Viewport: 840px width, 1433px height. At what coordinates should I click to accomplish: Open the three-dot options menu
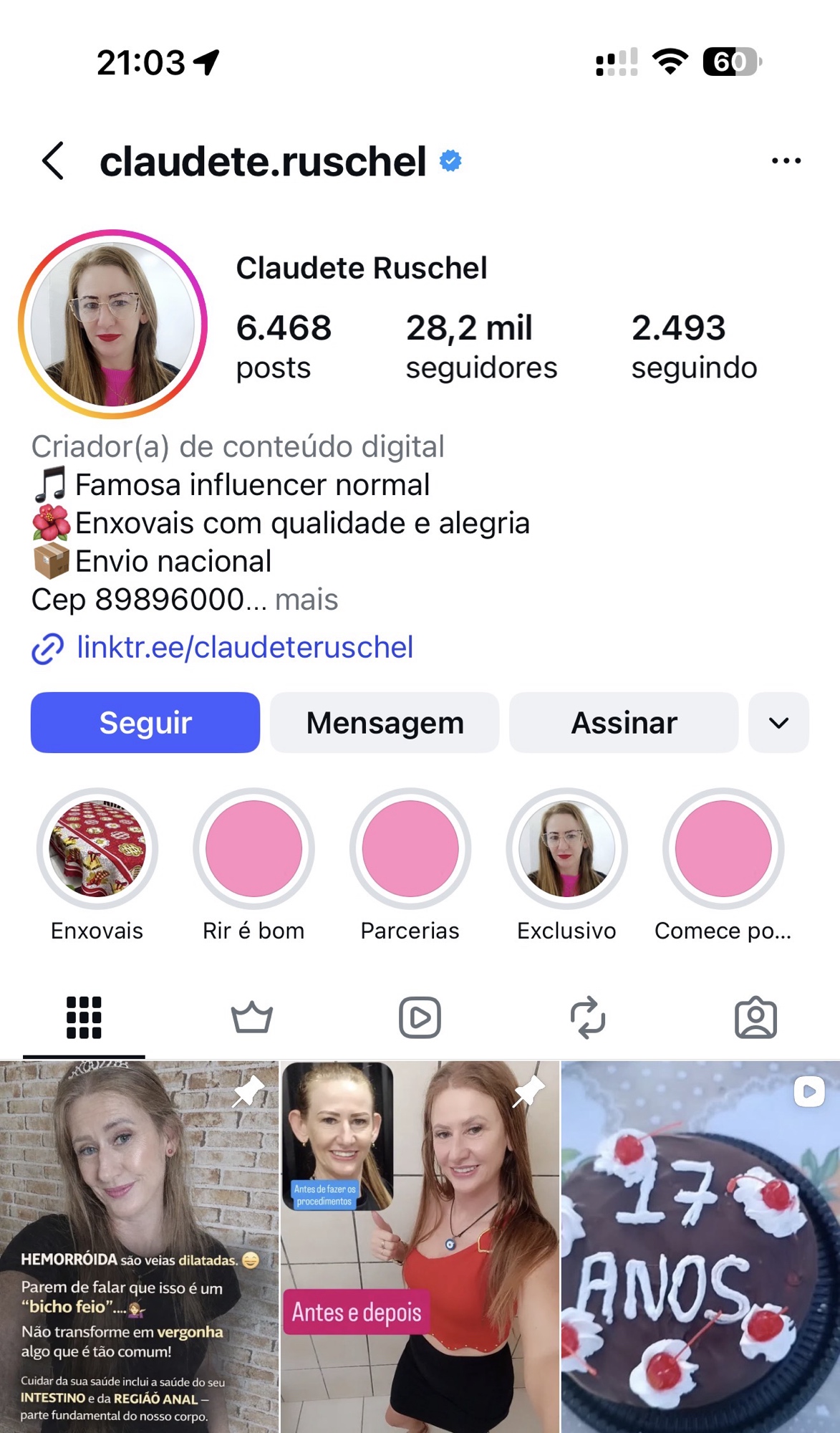(x=786, y=160)
